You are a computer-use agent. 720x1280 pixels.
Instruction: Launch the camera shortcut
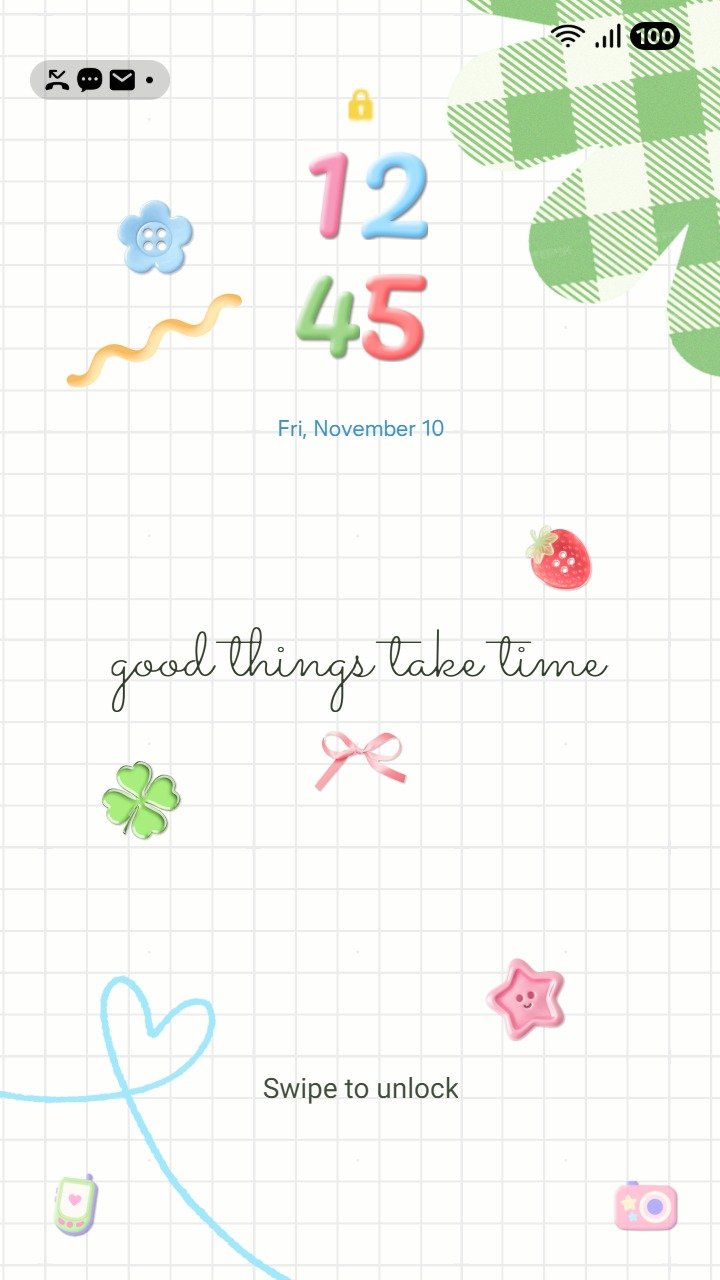[x=646, y=1206]
